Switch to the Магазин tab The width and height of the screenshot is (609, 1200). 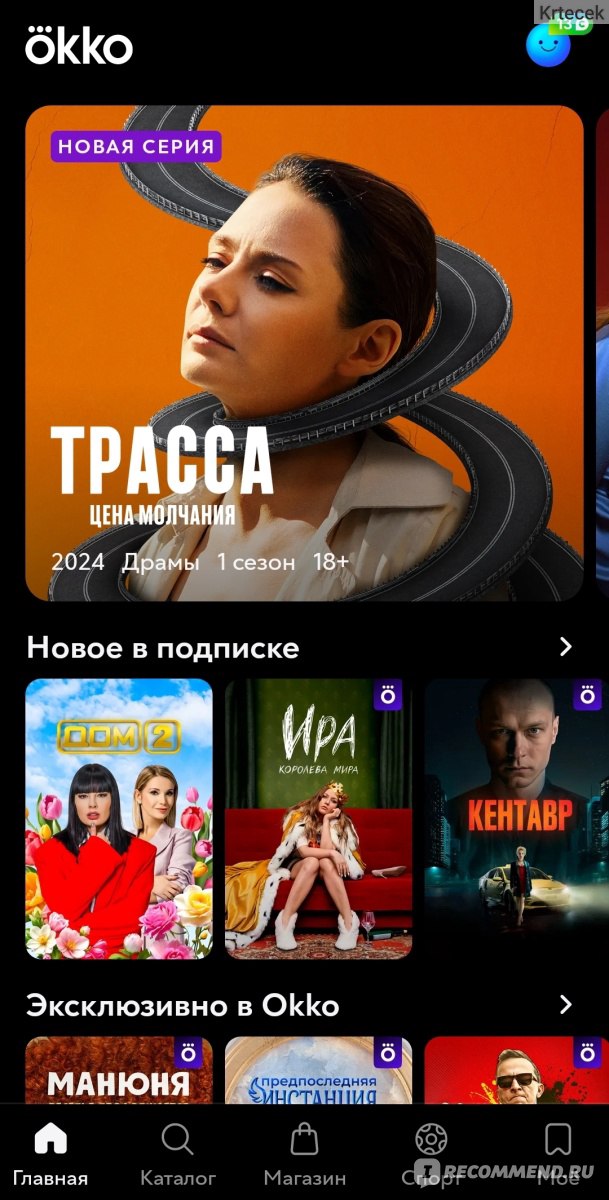click(304, 1153)
